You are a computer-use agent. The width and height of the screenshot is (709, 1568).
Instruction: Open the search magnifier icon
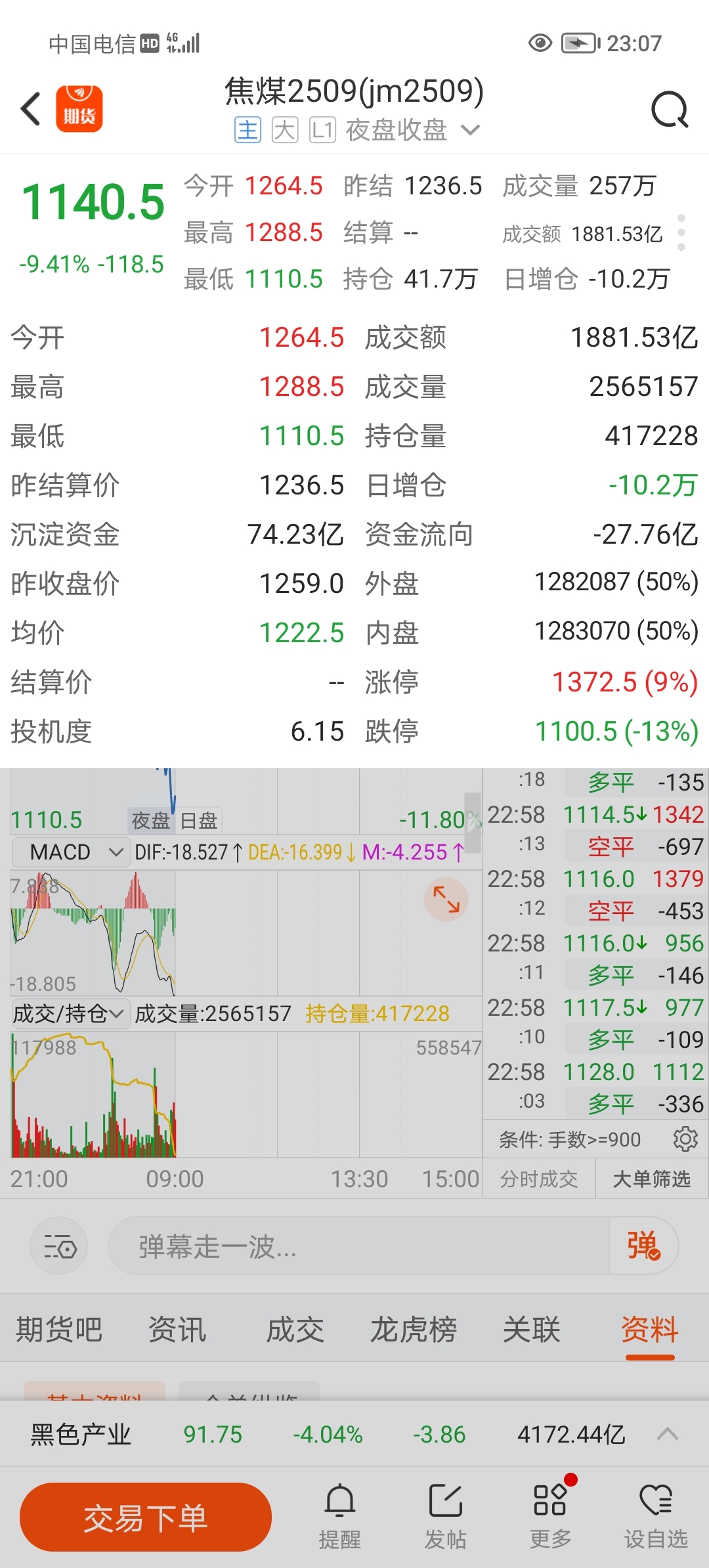coord(669,110)
